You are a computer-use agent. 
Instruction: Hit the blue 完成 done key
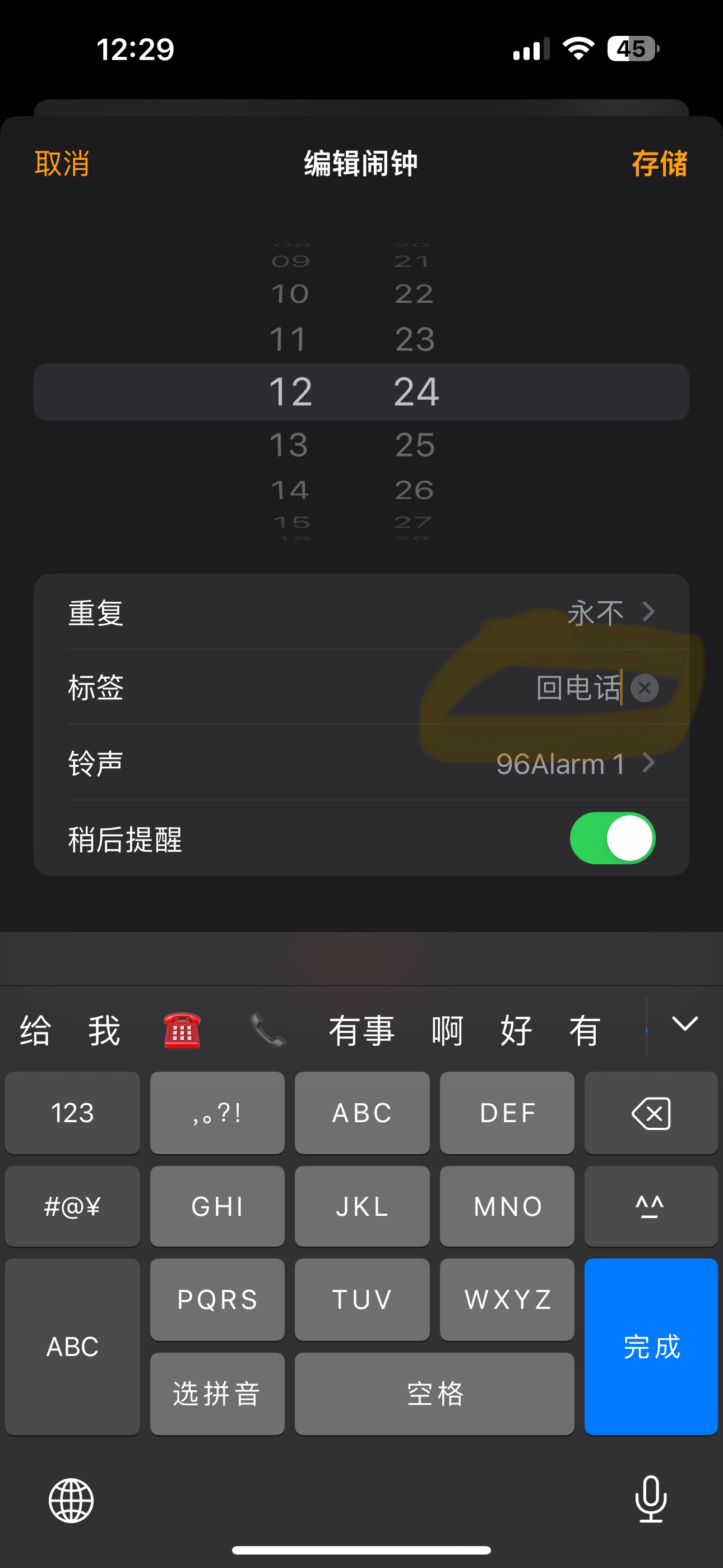pyautogui.click(x=651, y=1346)
